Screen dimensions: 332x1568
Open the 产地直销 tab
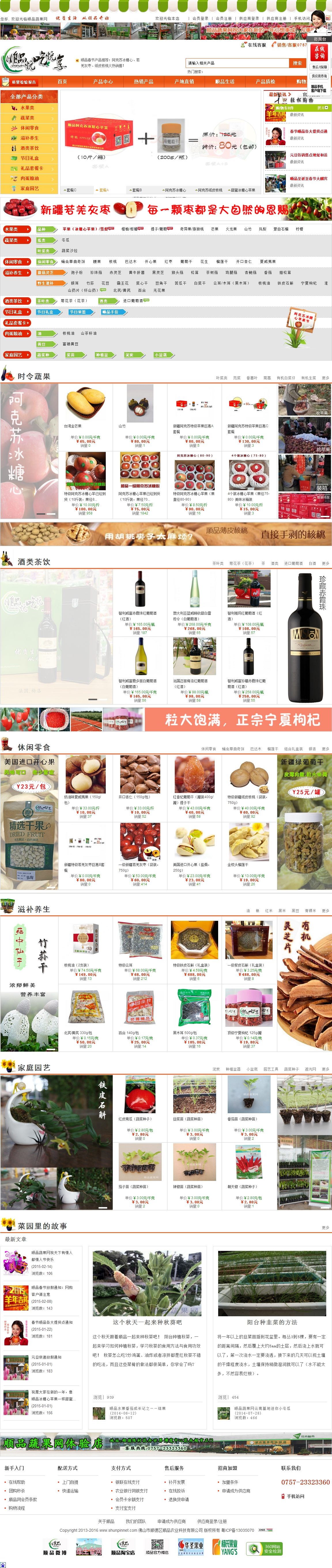[184, 81]
